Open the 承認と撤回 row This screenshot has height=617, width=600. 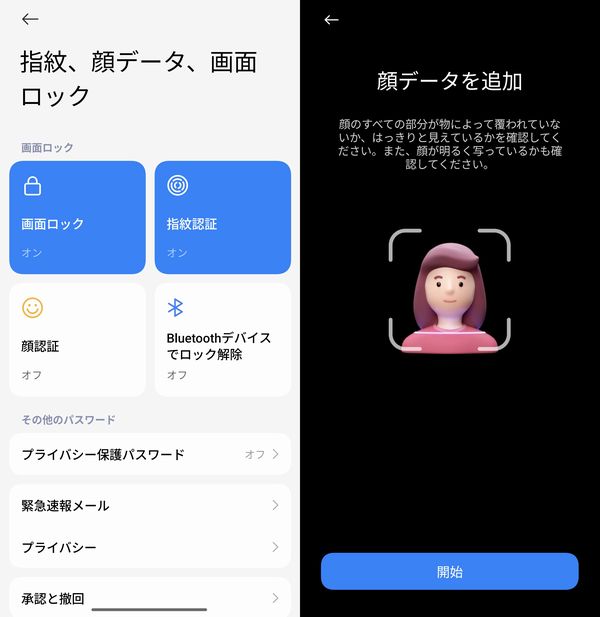click(x=150, y=598)
